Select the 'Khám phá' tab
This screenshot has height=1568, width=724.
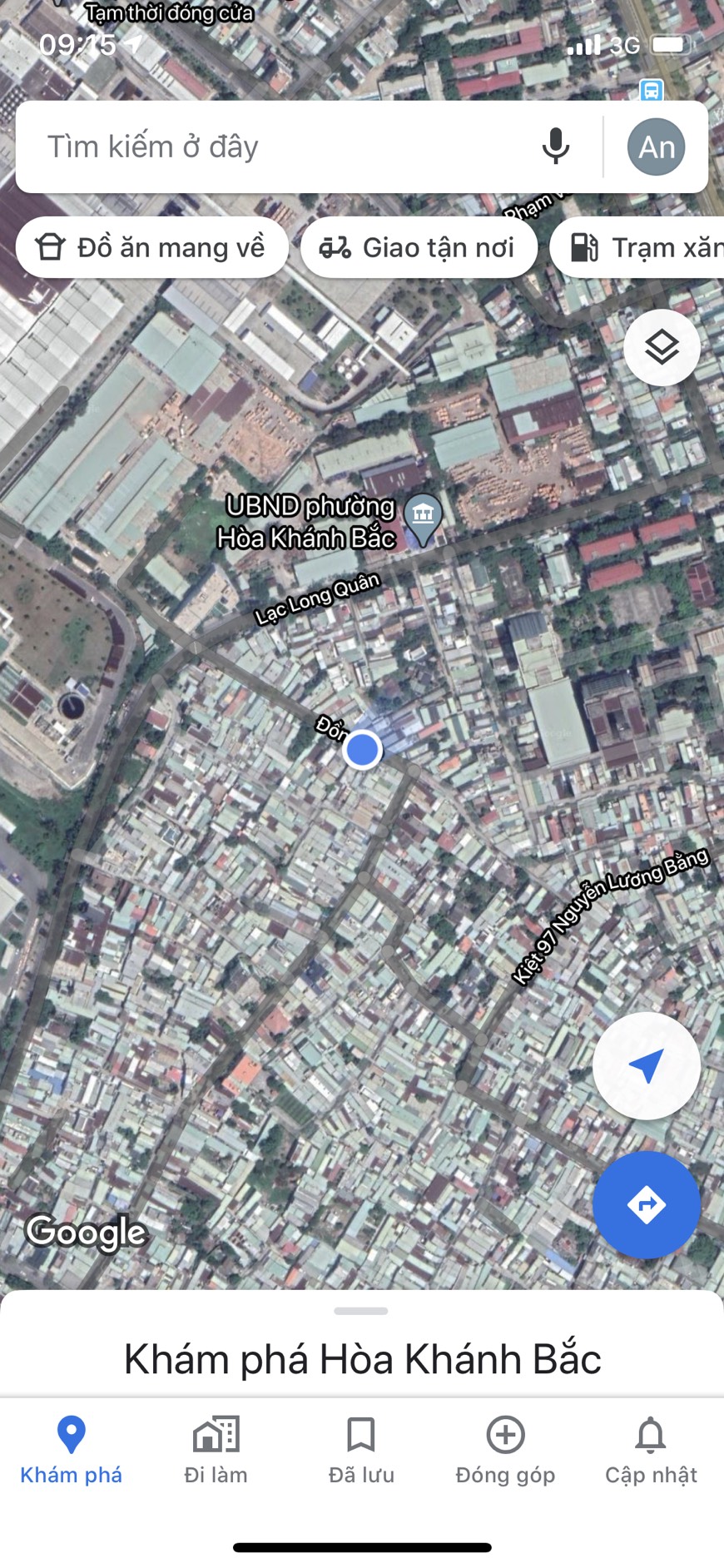[72, 1451]
